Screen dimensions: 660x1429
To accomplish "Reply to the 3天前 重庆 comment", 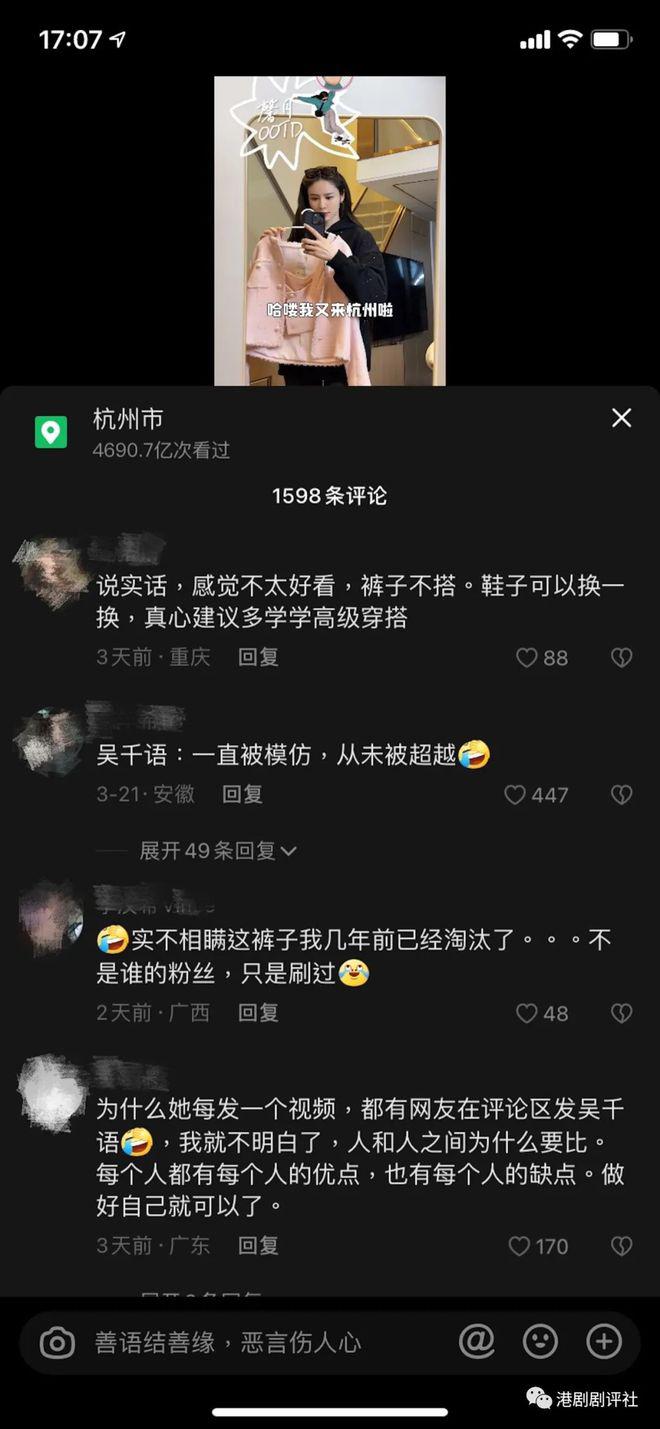I will (x=257, y=657).
